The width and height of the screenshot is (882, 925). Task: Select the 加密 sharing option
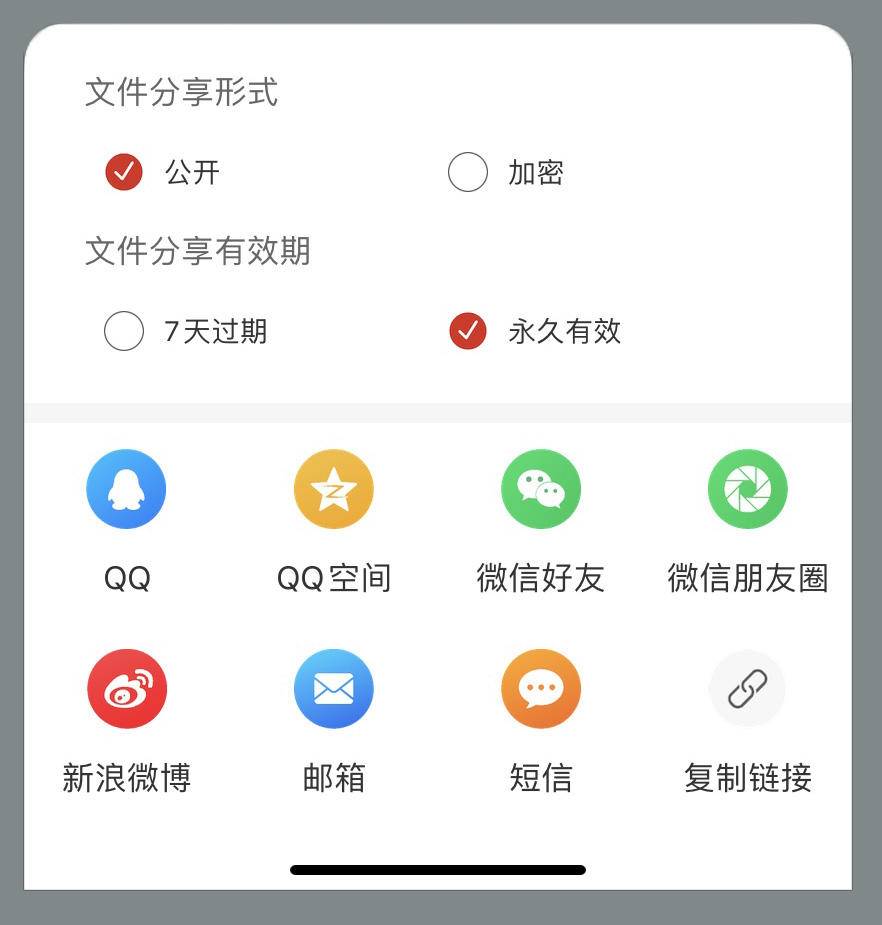click(x=467, y=171)
